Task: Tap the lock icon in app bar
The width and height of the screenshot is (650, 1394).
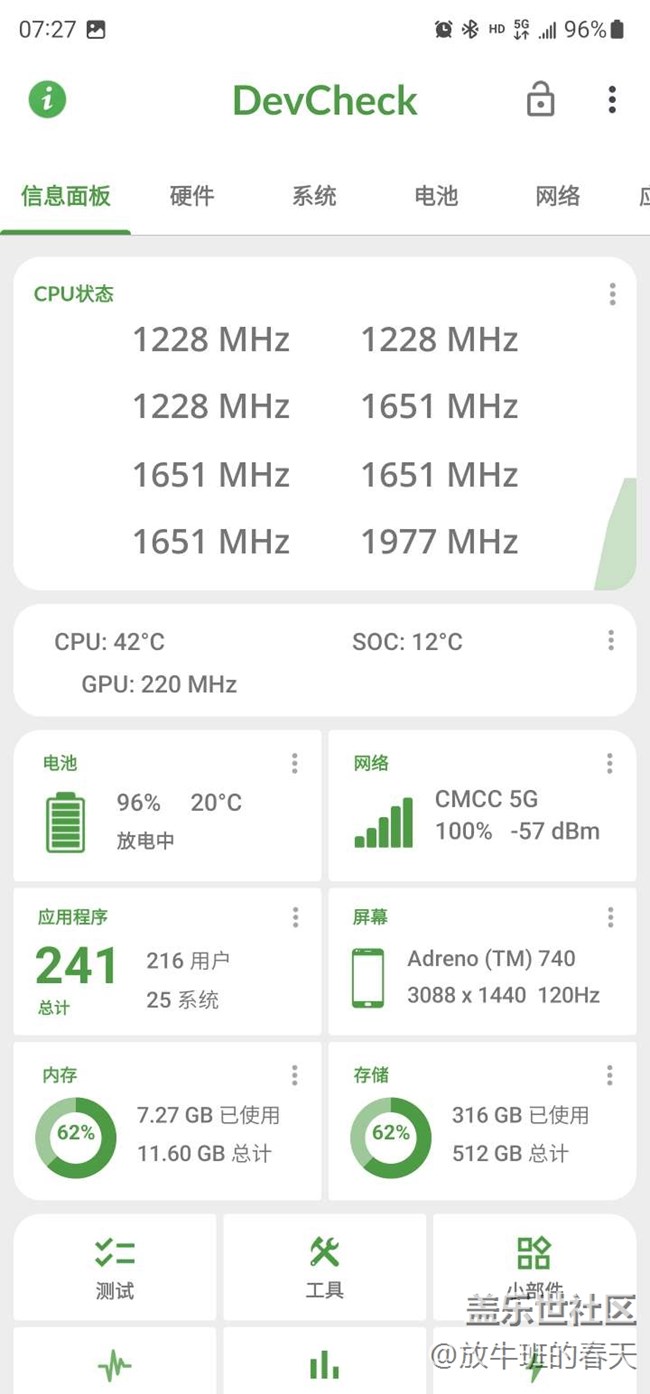Action: [540, 100]
